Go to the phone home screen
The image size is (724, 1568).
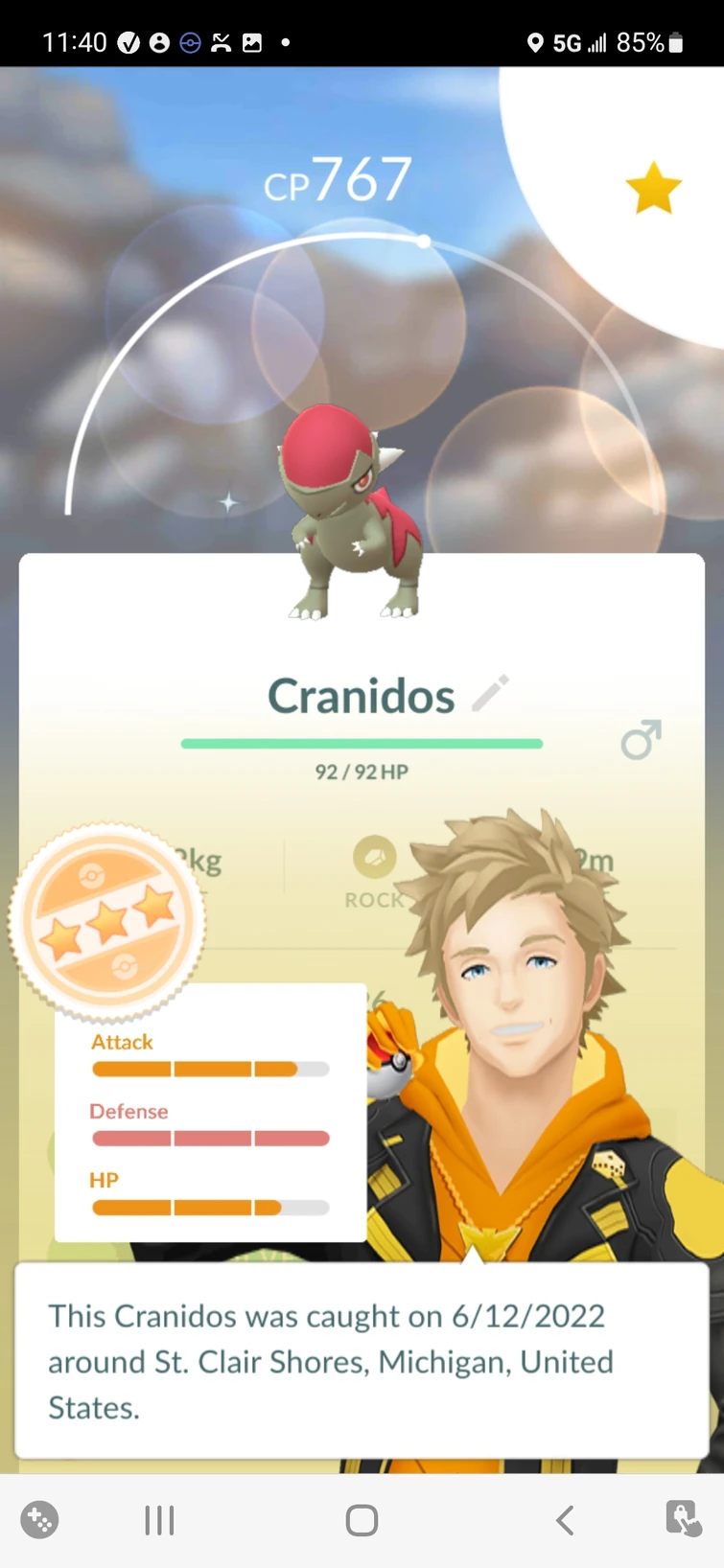point(362,1520)
